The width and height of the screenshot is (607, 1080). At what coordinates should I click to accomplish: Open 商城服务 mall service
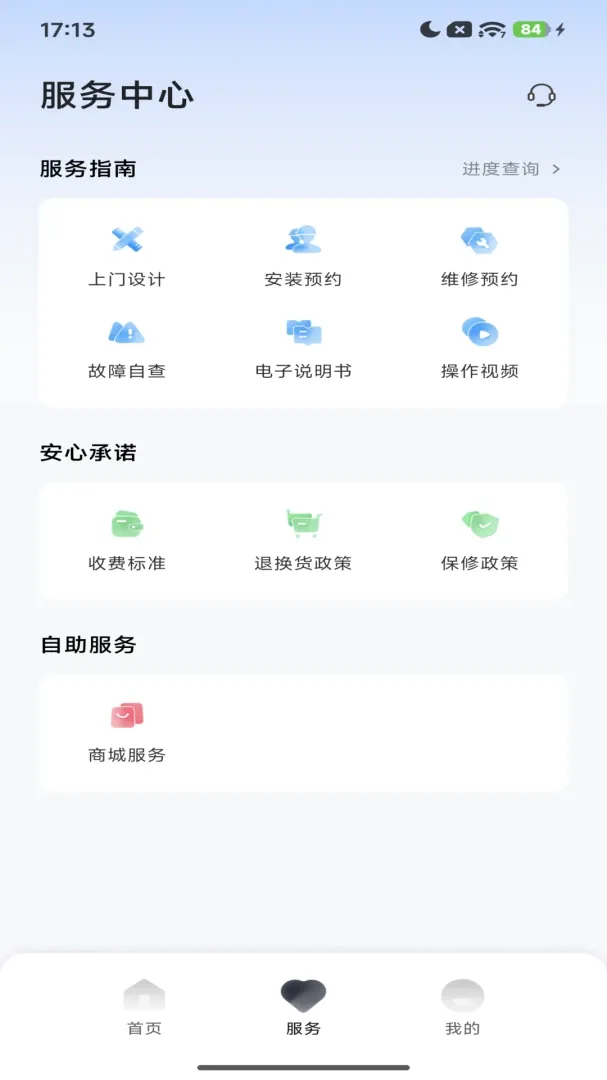pos(127,733)
